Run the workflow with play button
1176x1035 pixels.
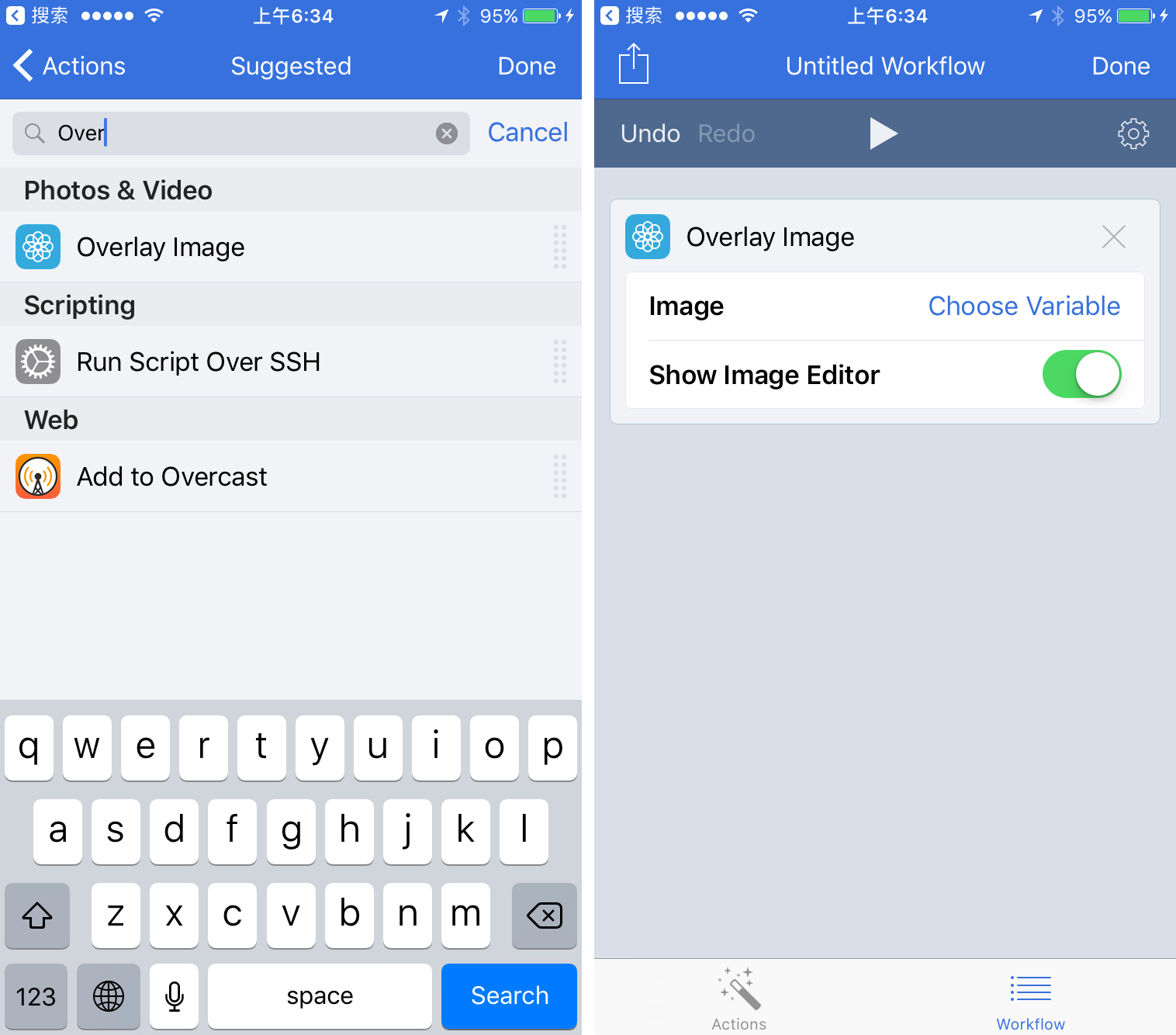coord(883,133)
